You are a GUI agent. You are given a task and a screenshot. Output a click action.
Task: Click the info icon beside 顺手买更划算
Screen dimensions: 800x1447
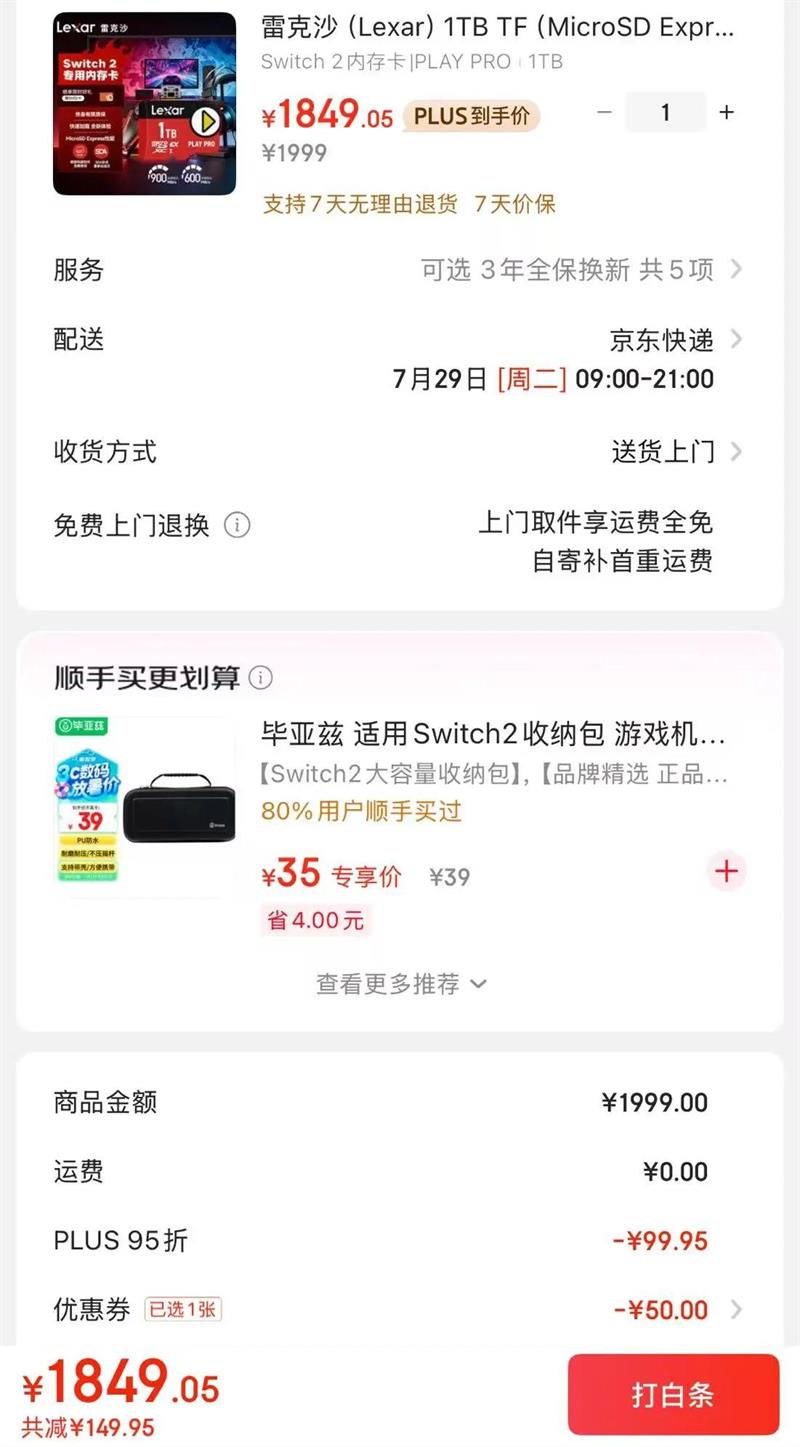(x=261, y=678)
